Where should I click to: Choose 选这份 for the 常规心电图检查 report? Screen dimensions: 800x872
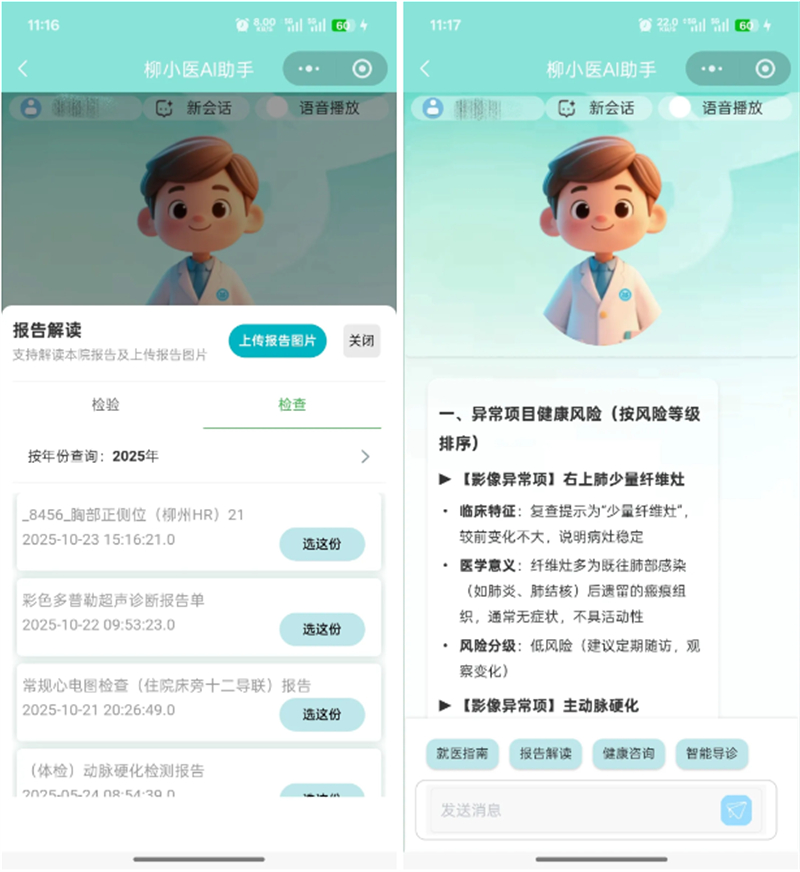click(321, 714)
